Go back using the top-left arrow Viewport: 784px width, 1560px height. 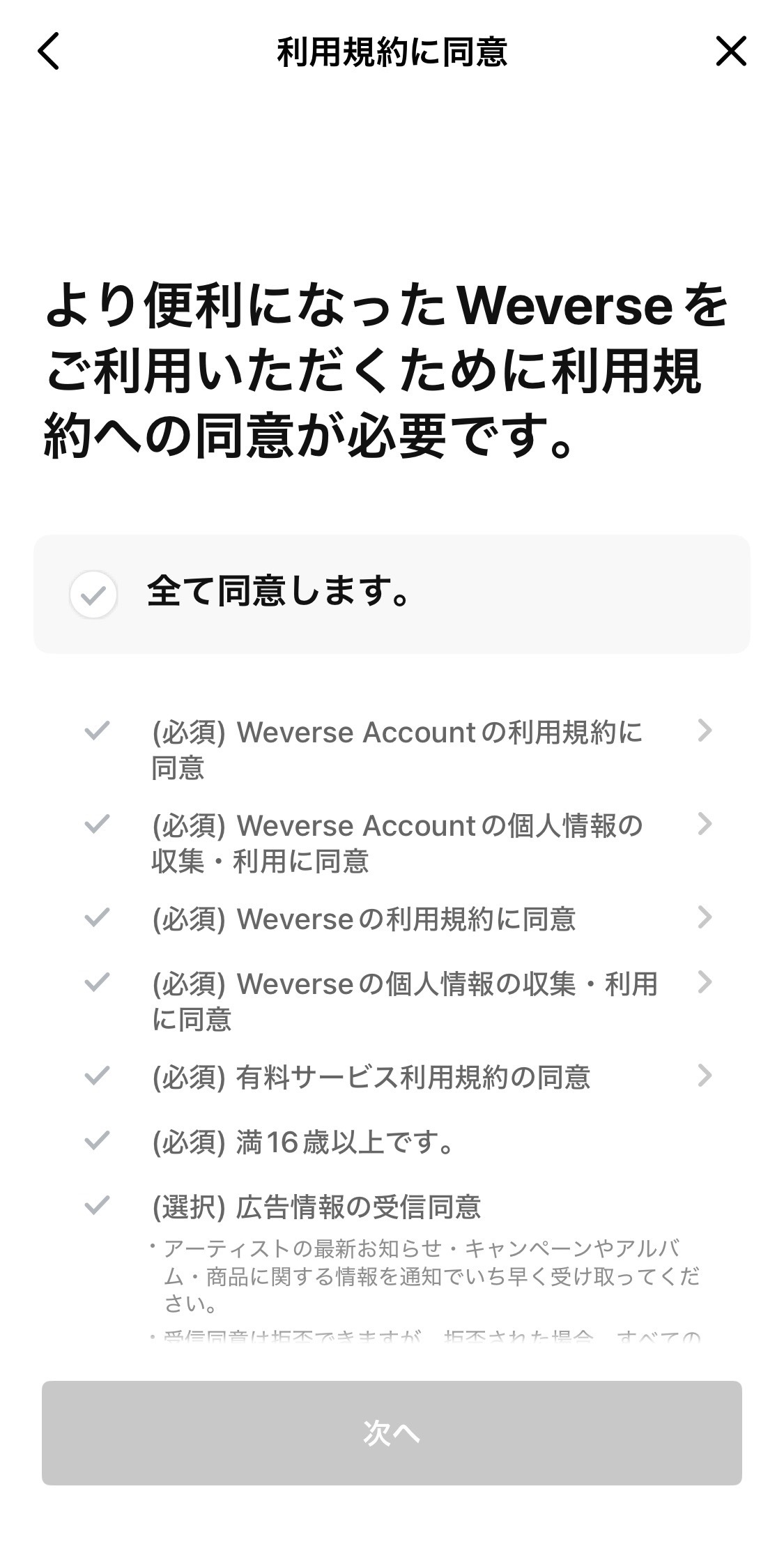tap(48, 52)
